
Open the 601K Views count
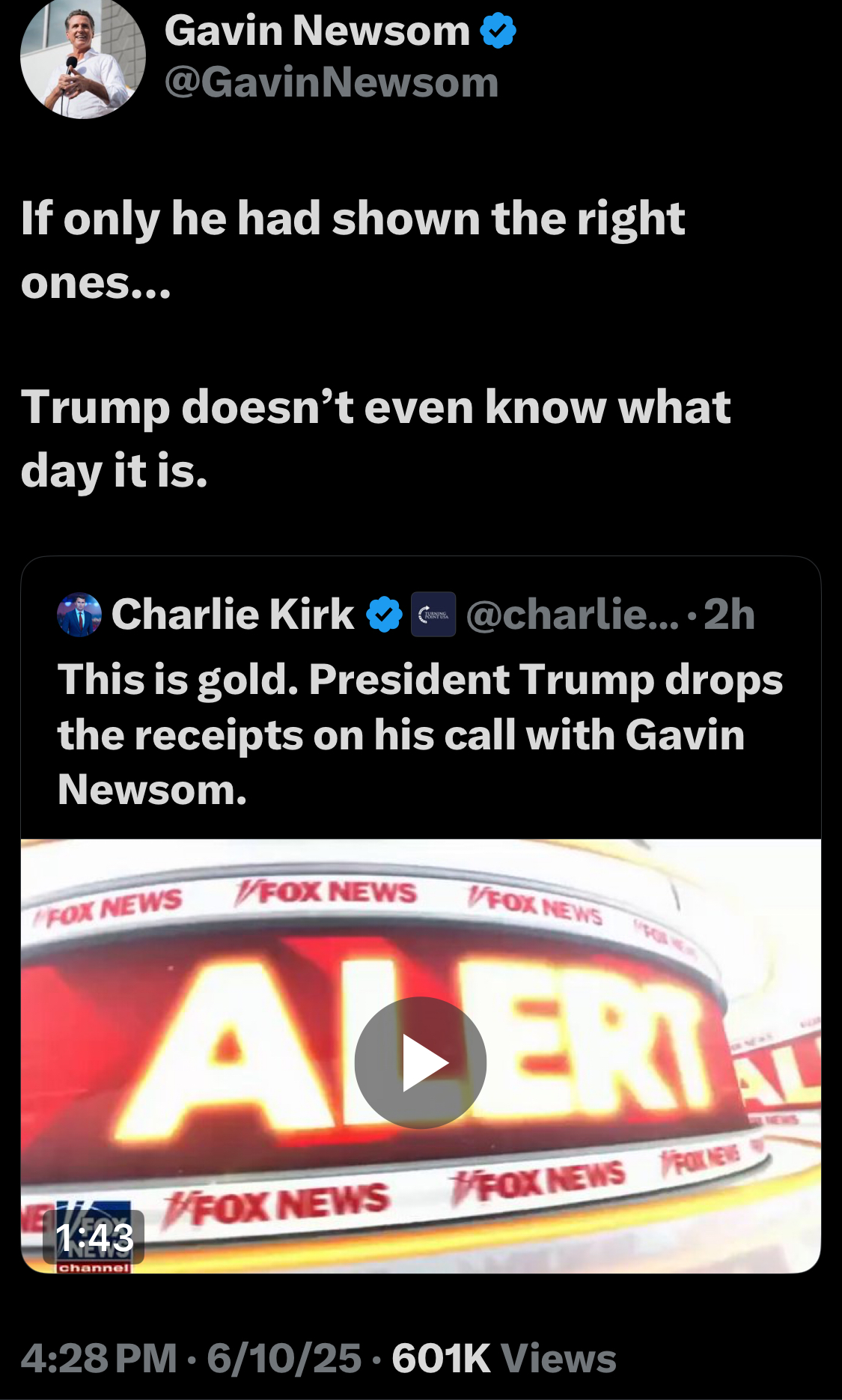504,1359
